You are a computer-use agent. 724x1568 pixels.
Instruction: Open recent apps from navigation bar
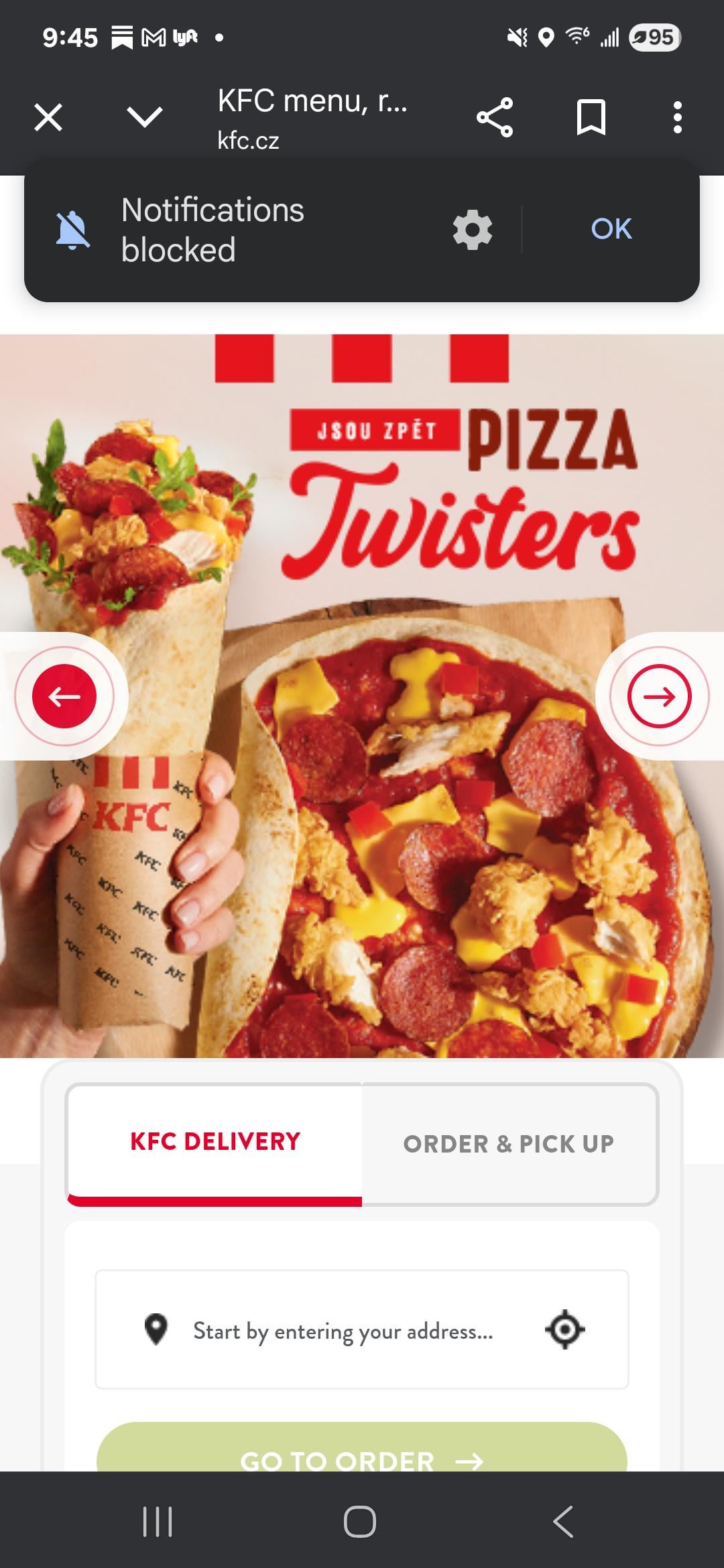pyautogui.click(x=158, y=1521)
